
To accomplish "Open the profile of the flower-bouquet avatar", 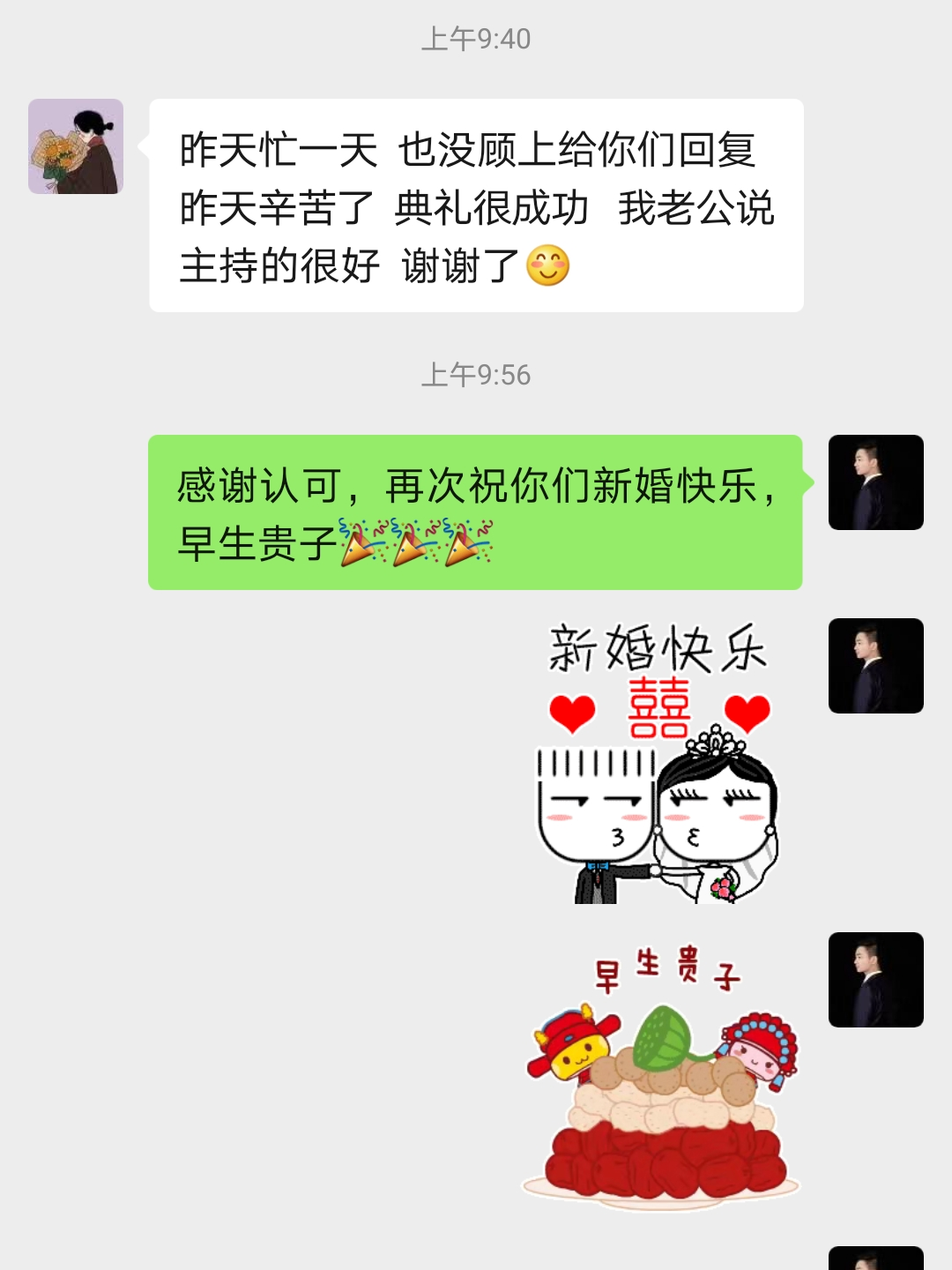I will [76, 146].
